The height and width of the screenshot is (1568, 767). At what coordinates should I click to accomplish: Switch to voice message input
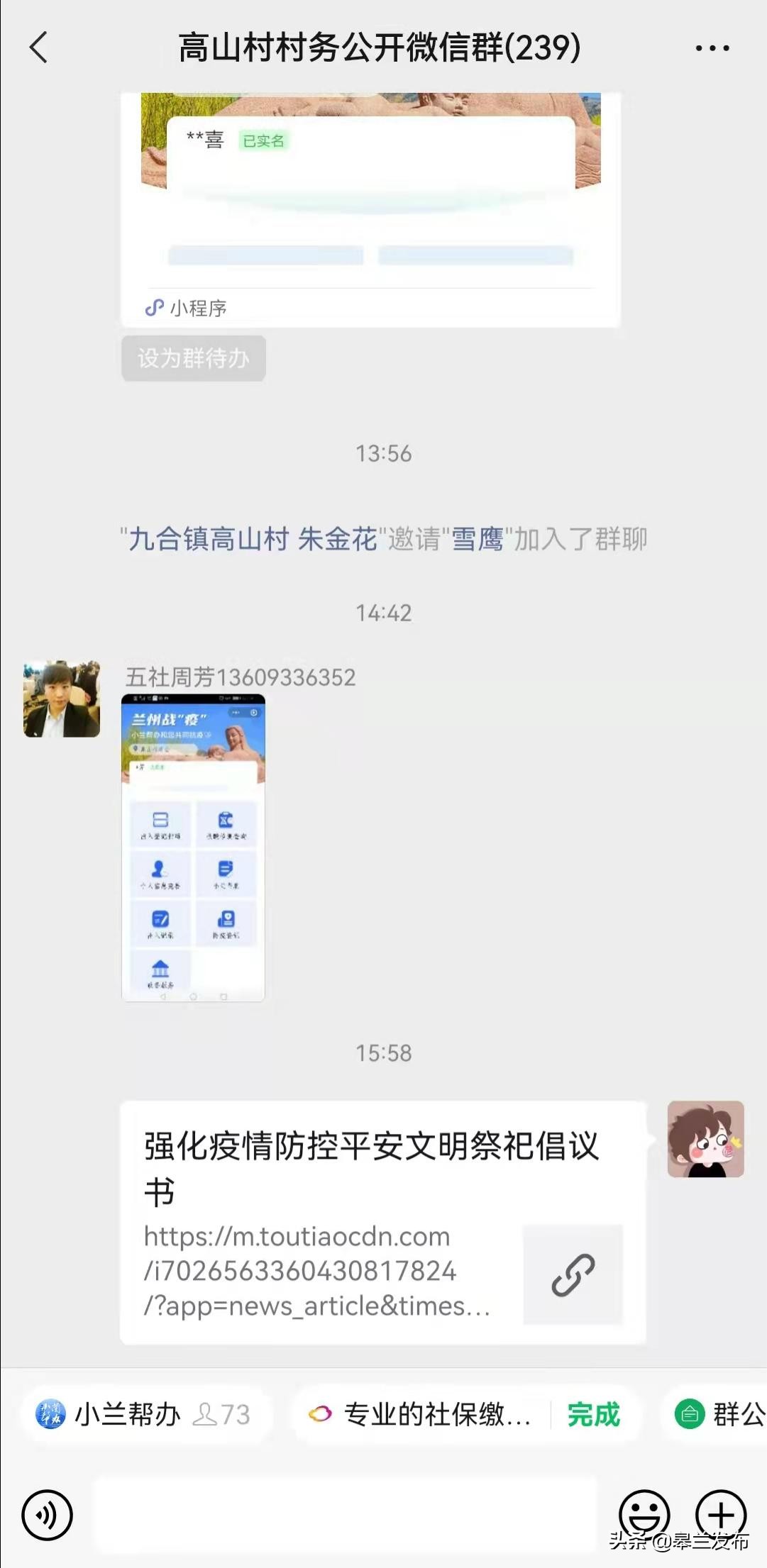47,1515
